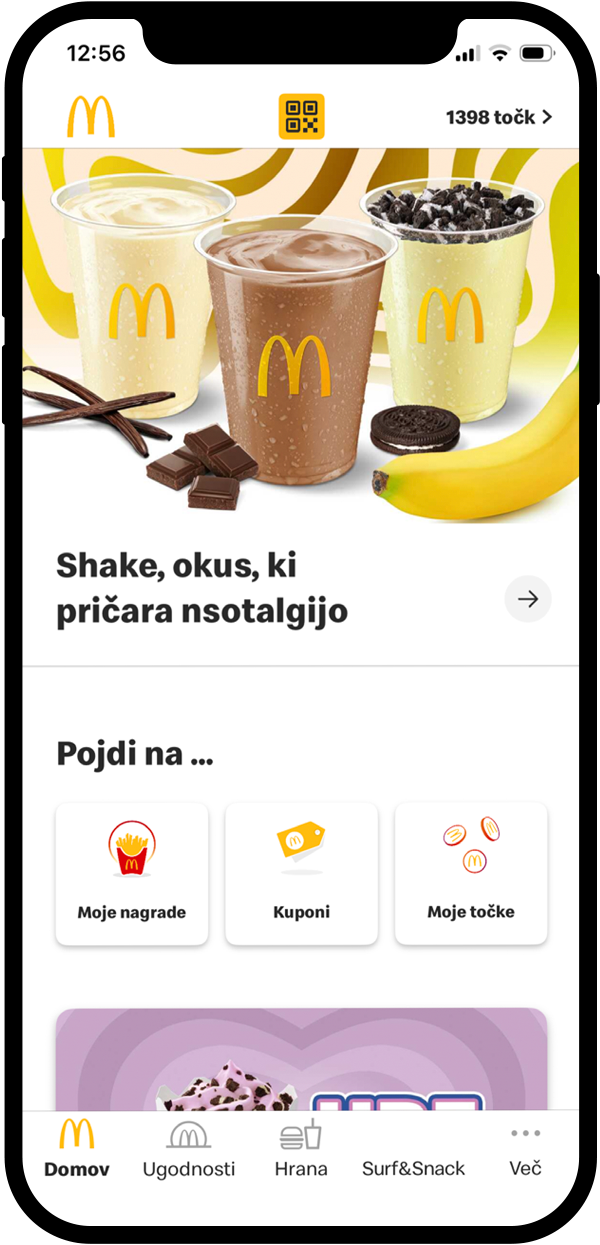Open the Moje nagrade card

(x=132, y=873)
